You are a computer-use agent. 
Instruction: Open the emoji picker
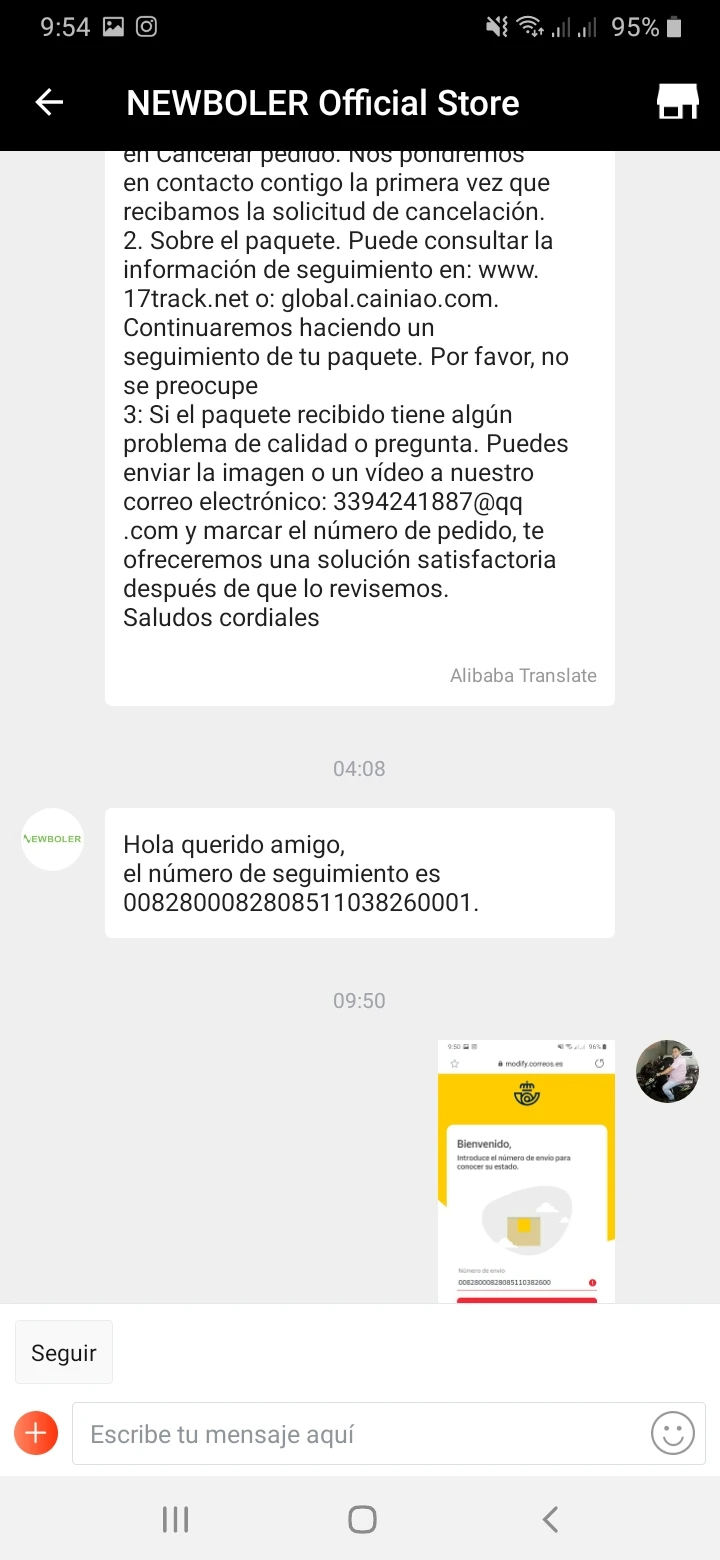pyautogui.click(x=672, y=1434)
